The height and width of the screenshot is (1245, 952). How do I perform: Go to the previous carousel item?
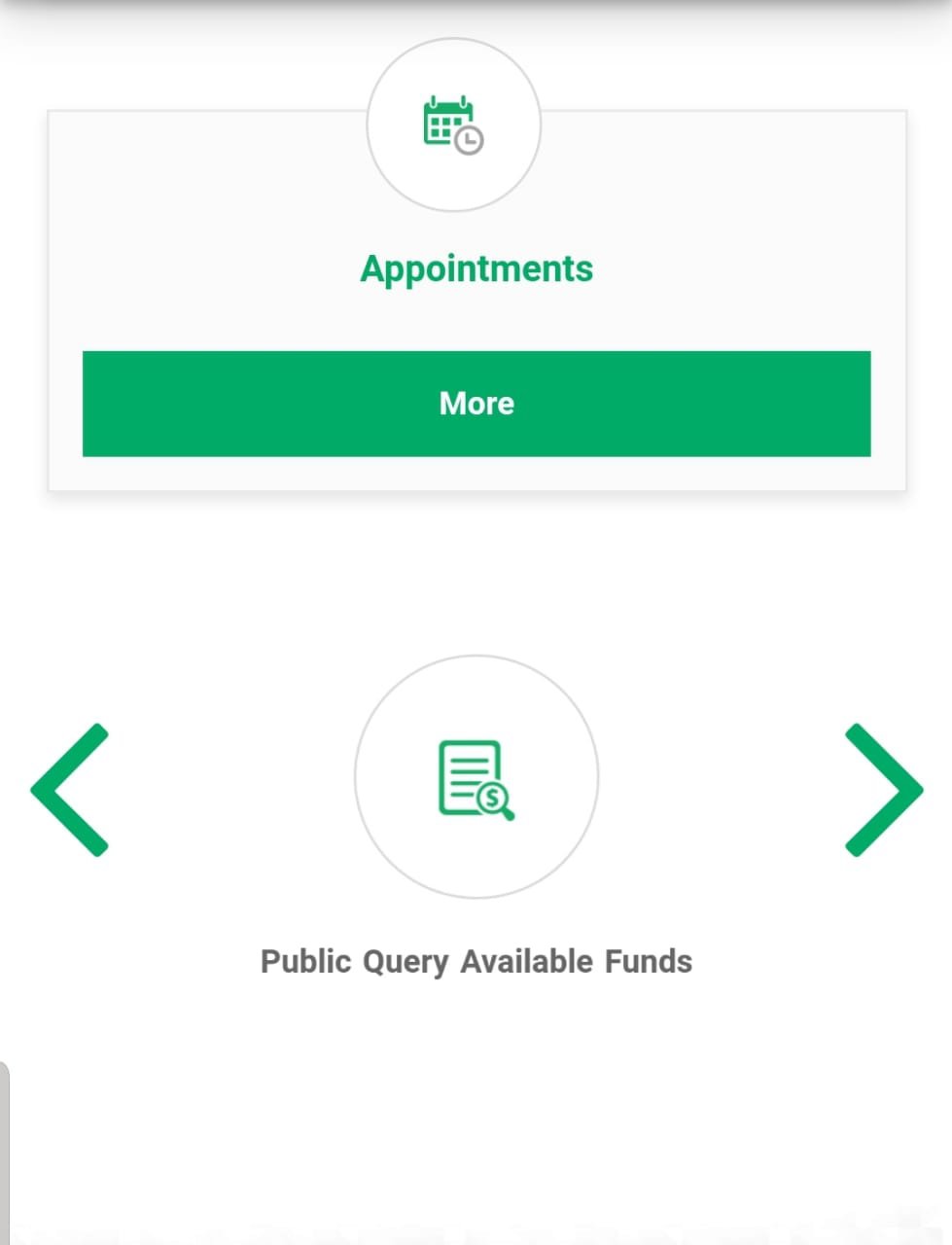70,790
